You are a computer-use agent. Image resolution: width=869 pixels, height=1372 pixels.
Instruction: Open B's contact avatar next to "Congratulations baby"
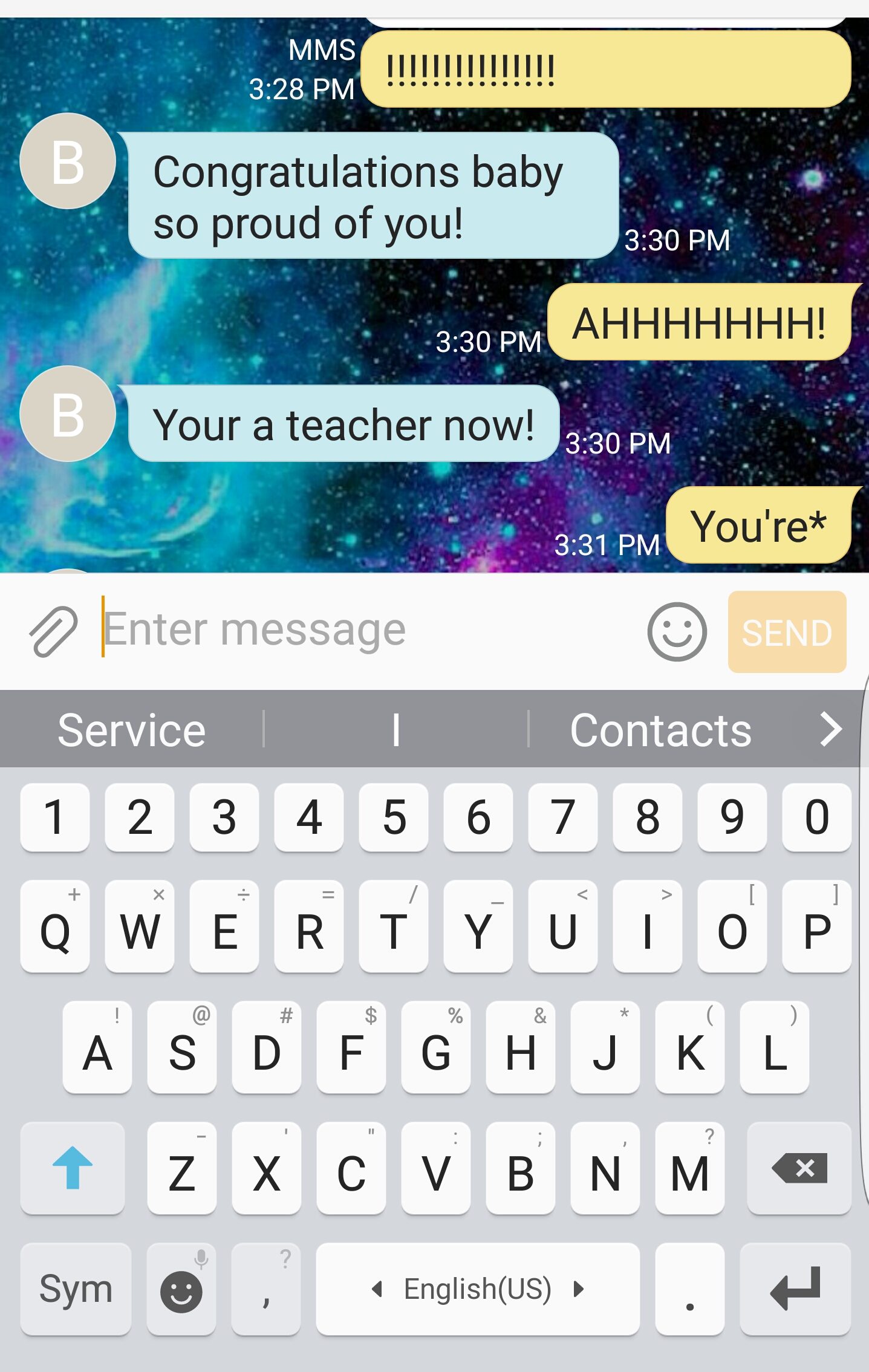[68, 161]
